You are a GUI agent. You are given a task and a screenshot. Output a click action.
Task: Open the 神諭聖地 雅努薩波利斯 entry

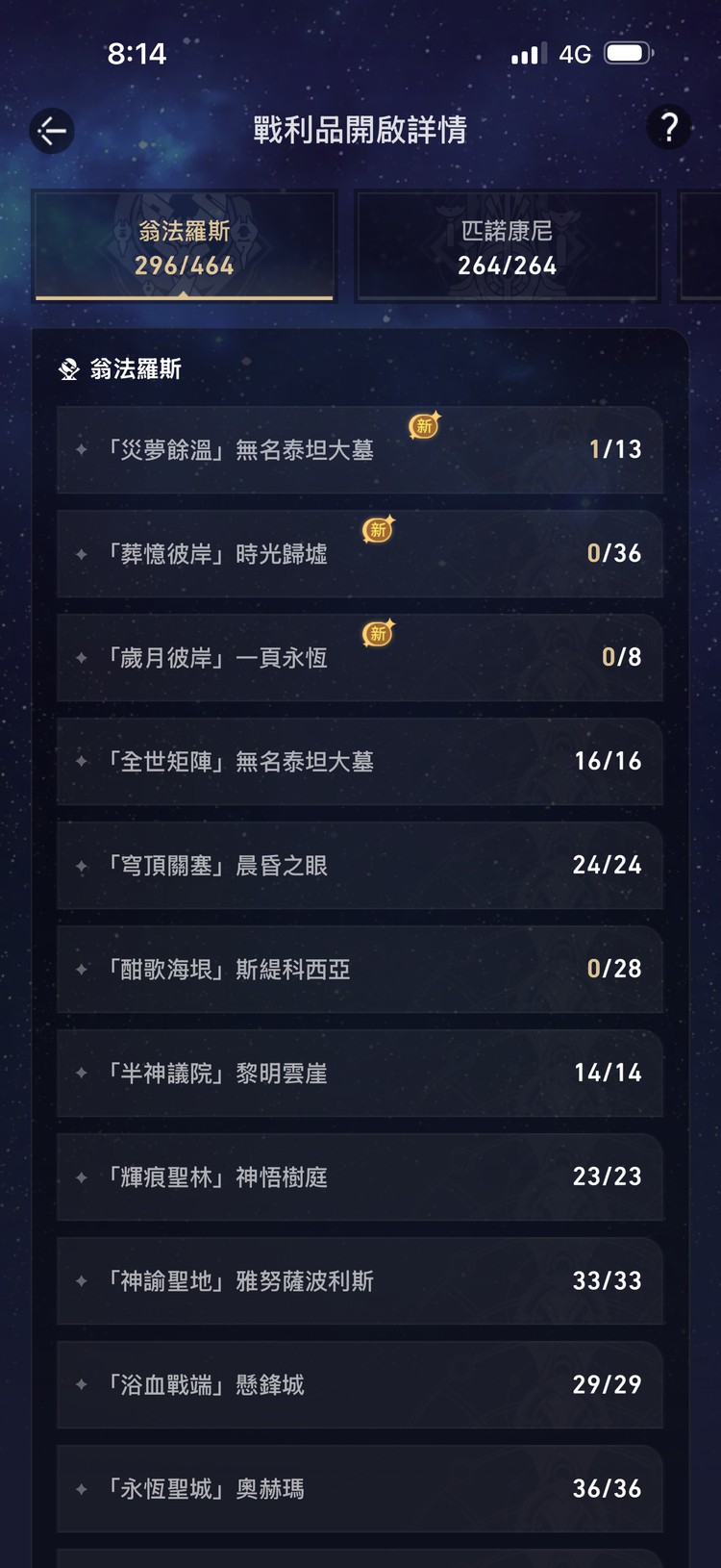point(360,1280)
